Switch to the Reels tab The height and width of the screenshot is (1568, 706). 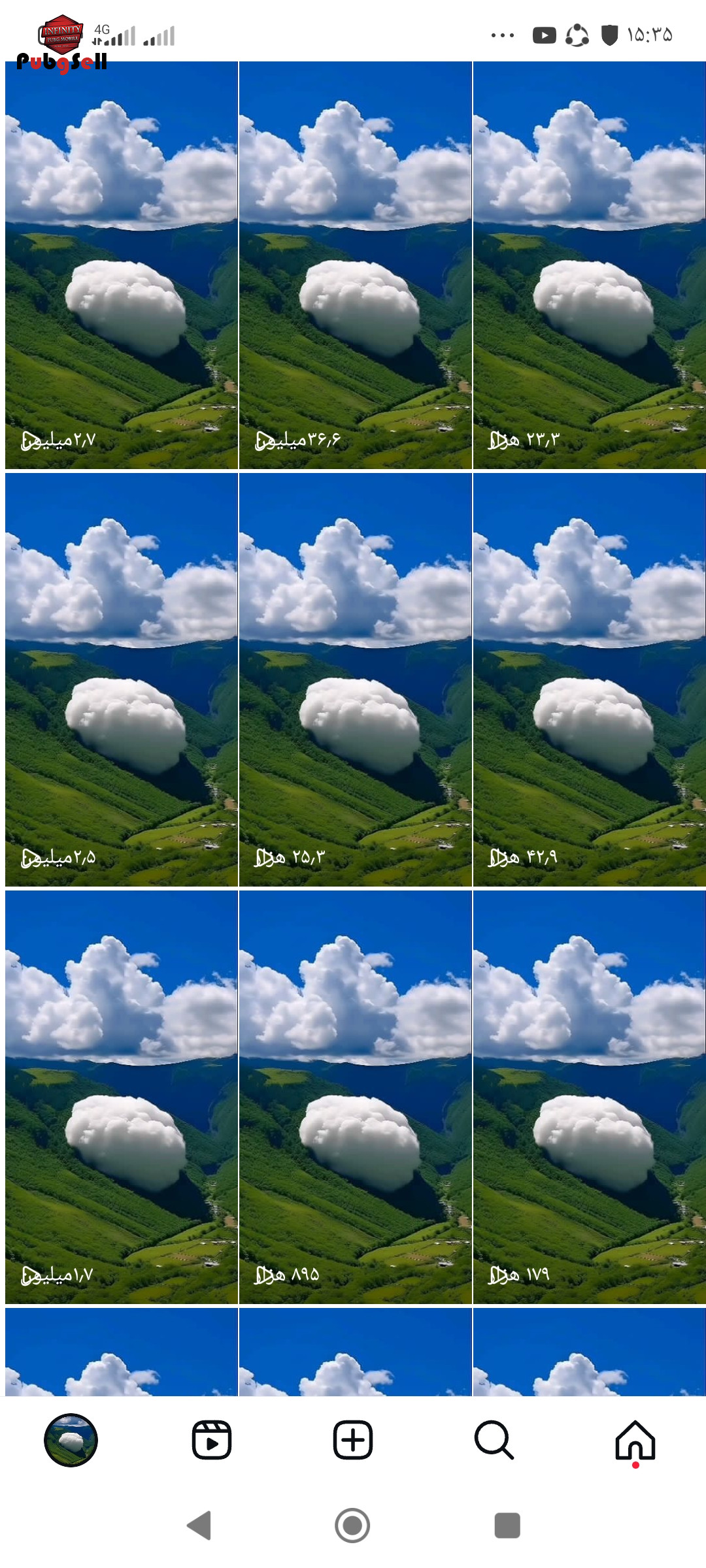coord(212,1440)
